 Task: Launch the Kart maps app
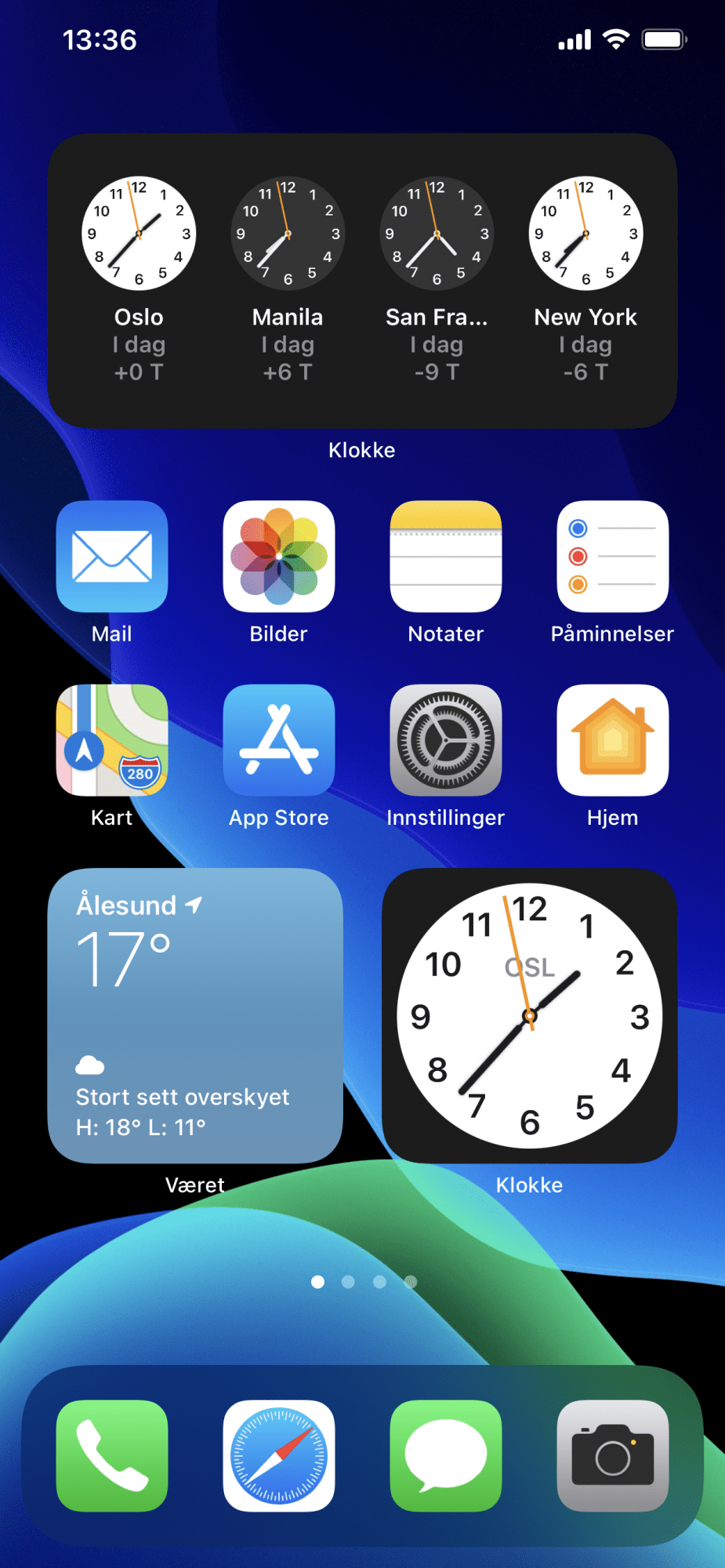pos(112,740)
